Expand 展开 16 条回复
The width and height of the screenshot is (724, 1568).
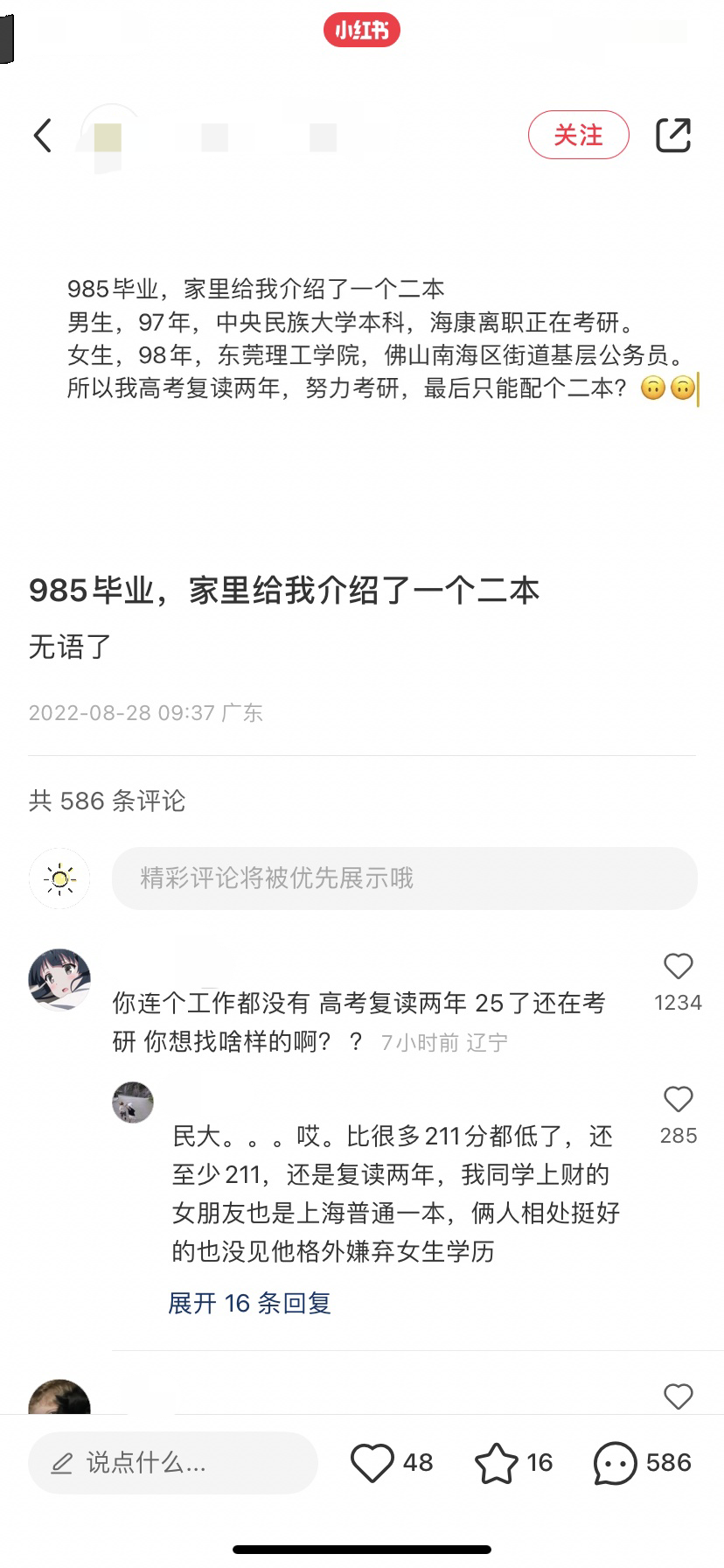[249, 1303]
